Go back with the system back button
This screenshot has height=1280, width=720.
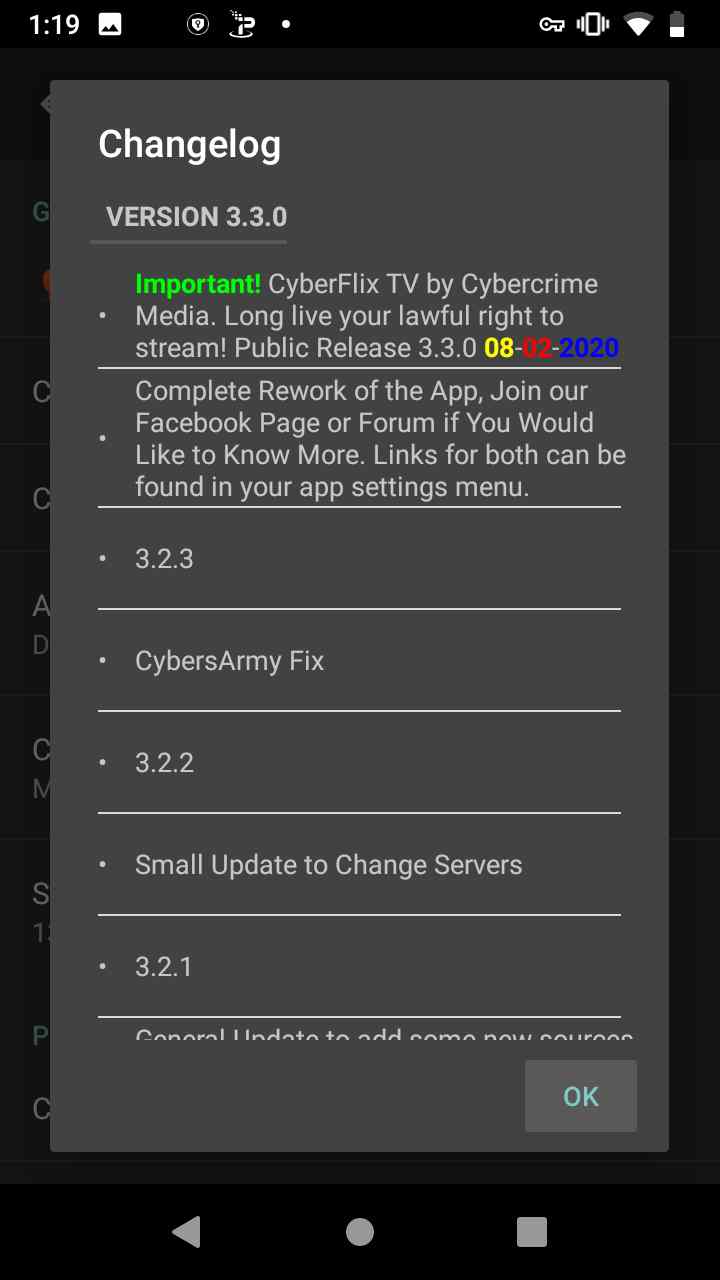(186, 1232)
